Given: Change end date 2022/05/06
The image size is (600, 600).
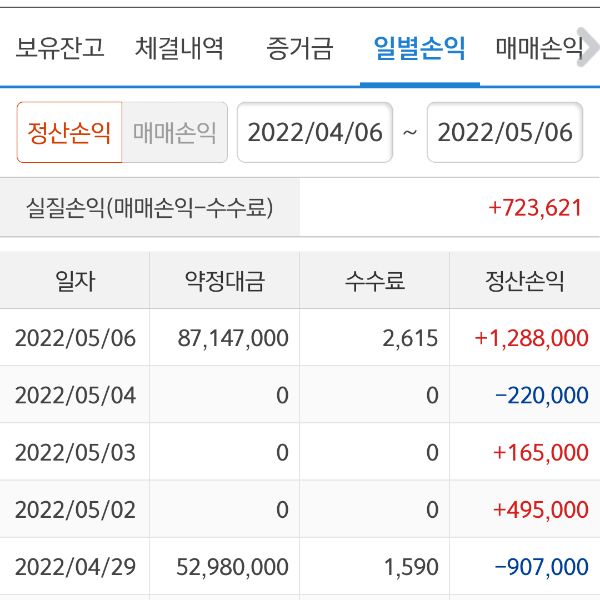Looking at the screenshot, I should [505, 133].
